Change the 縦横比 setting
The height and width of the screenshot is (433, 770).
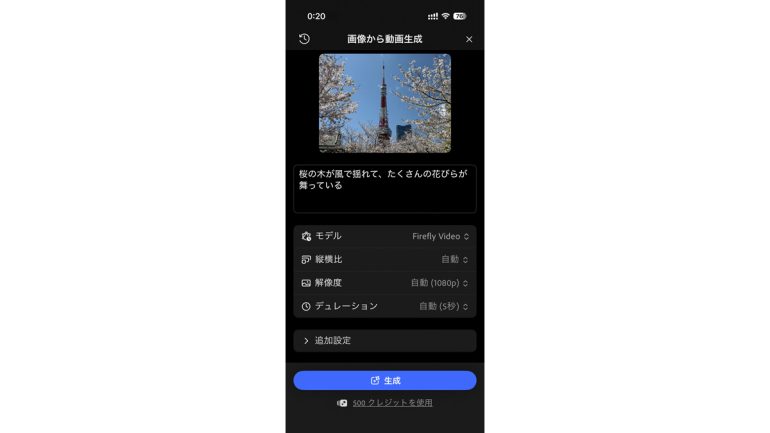pos(454,259)
